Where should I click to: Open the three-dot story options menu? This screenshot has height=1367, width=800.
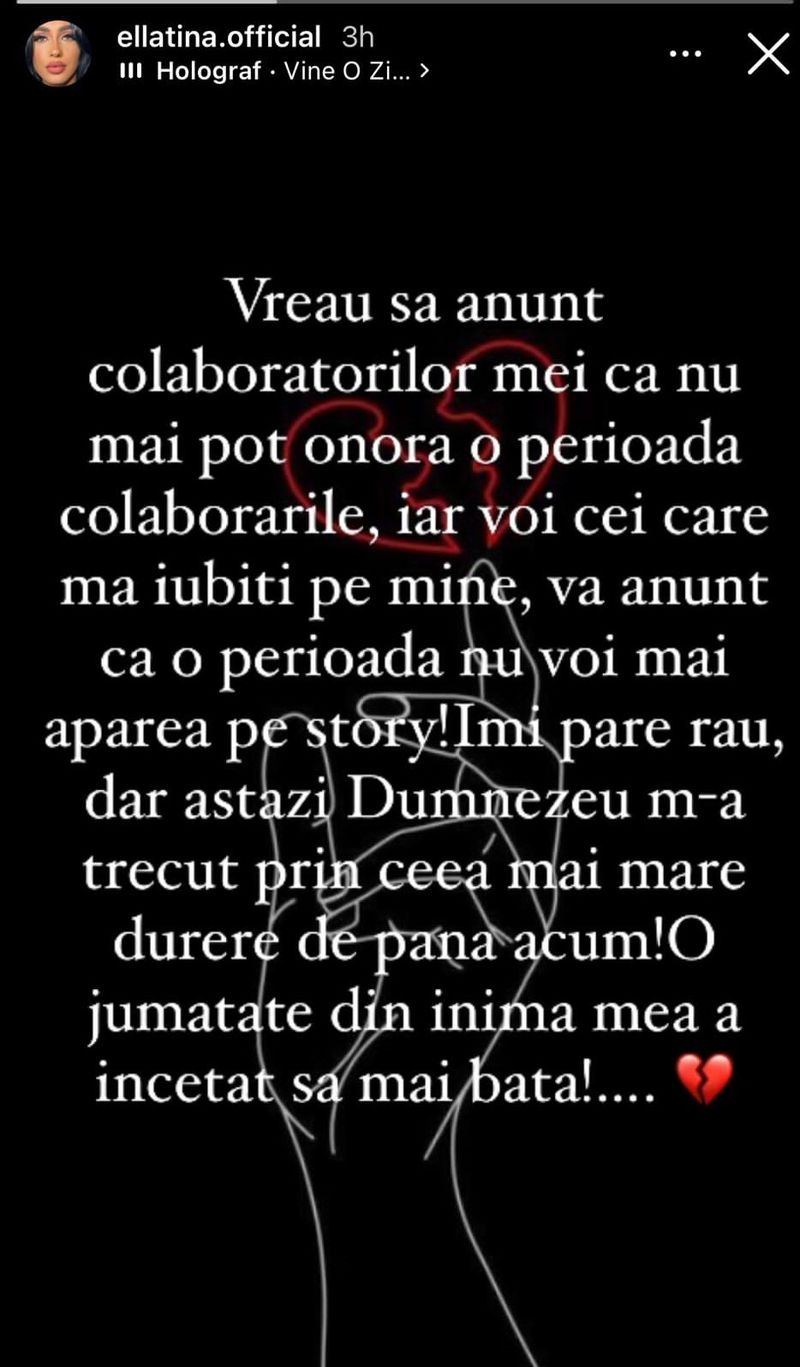click(x=684, y=53)
